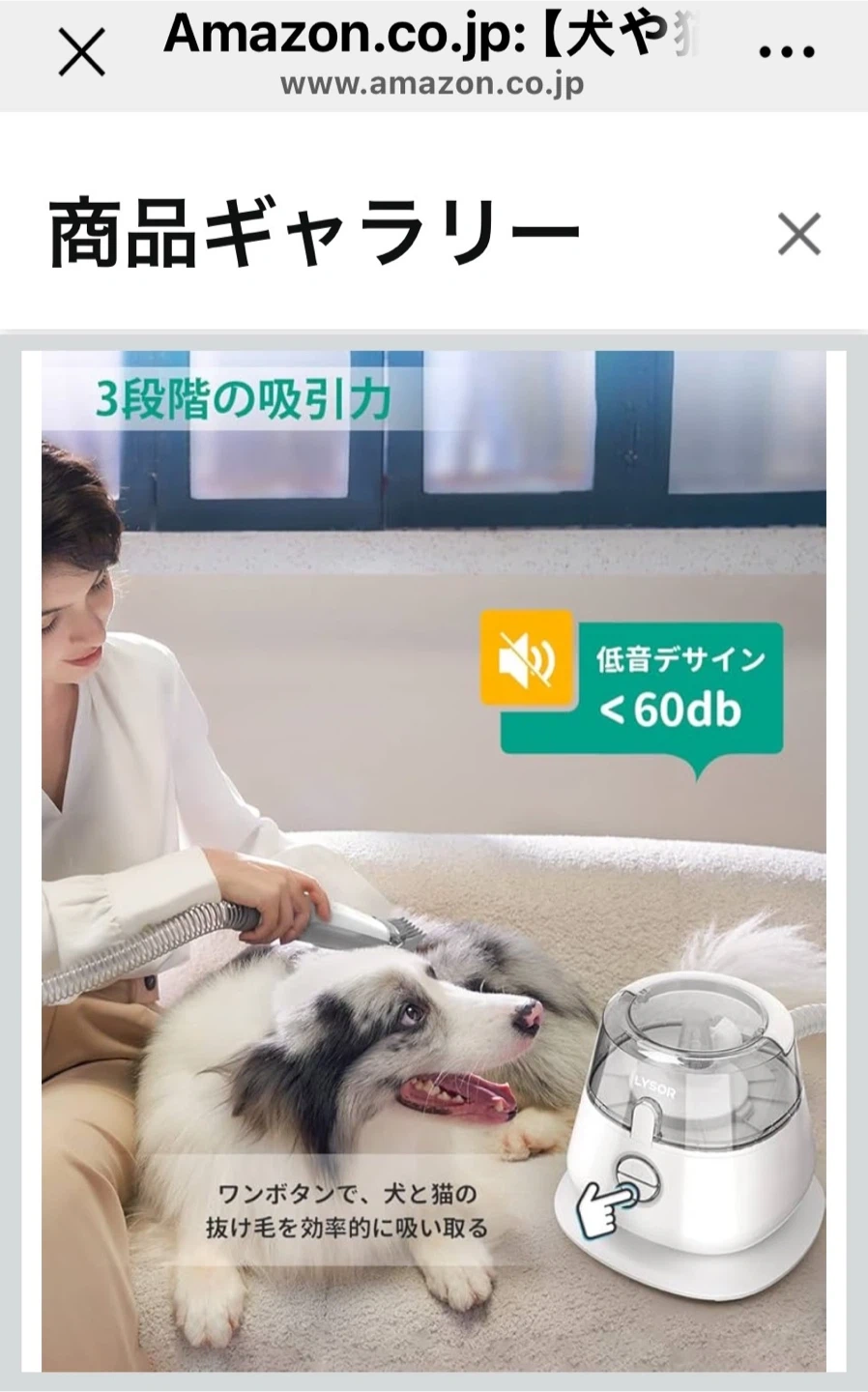Tap the pet grooming vacuum product image
The image size is (868, 1392).
pyautogui.click(x=434, y=860)
